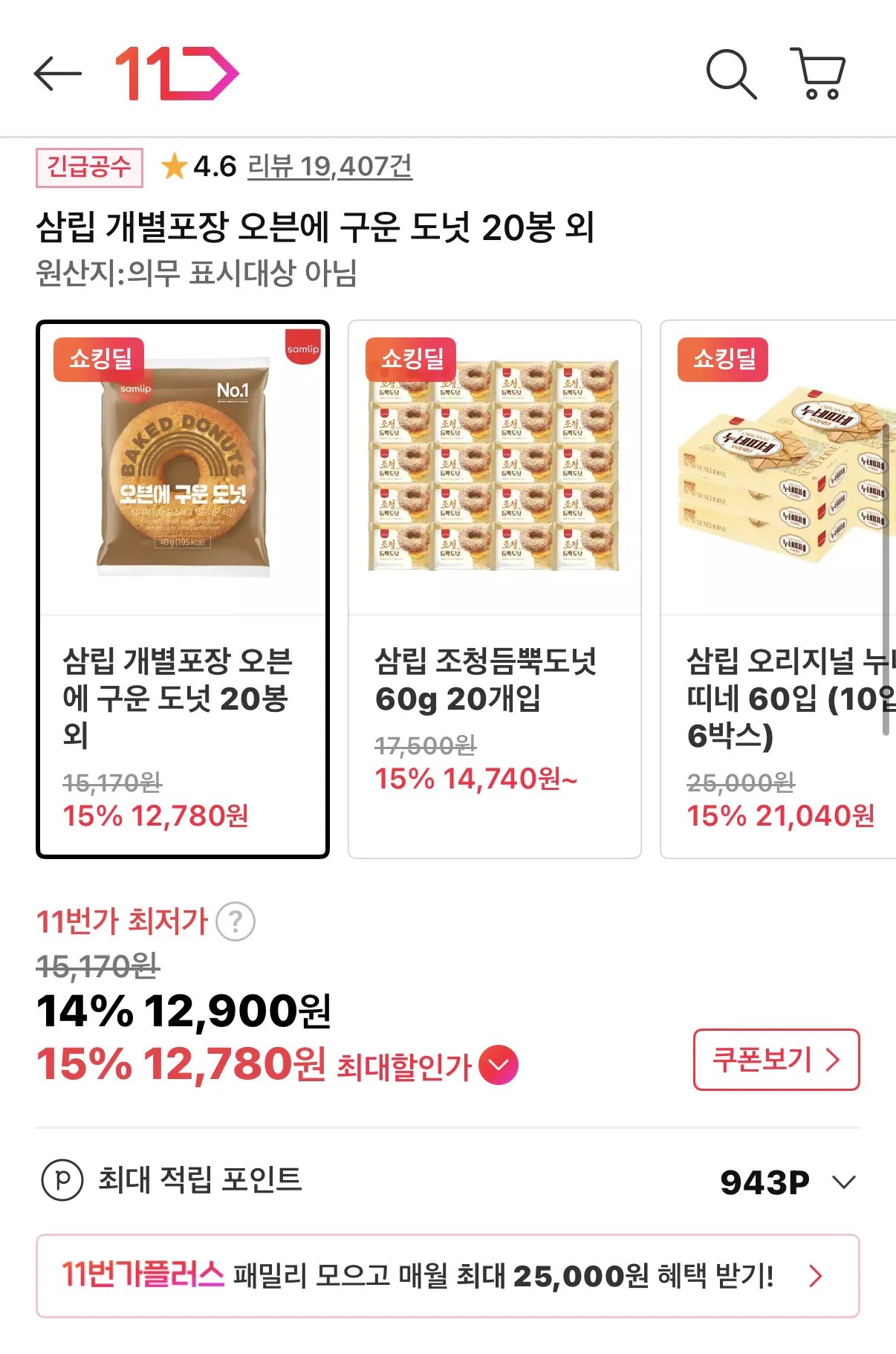This screenshot has height=1354, width=896.
Task: Open the 리뷰 19,407건 reviews link
Action: [329, 166]
